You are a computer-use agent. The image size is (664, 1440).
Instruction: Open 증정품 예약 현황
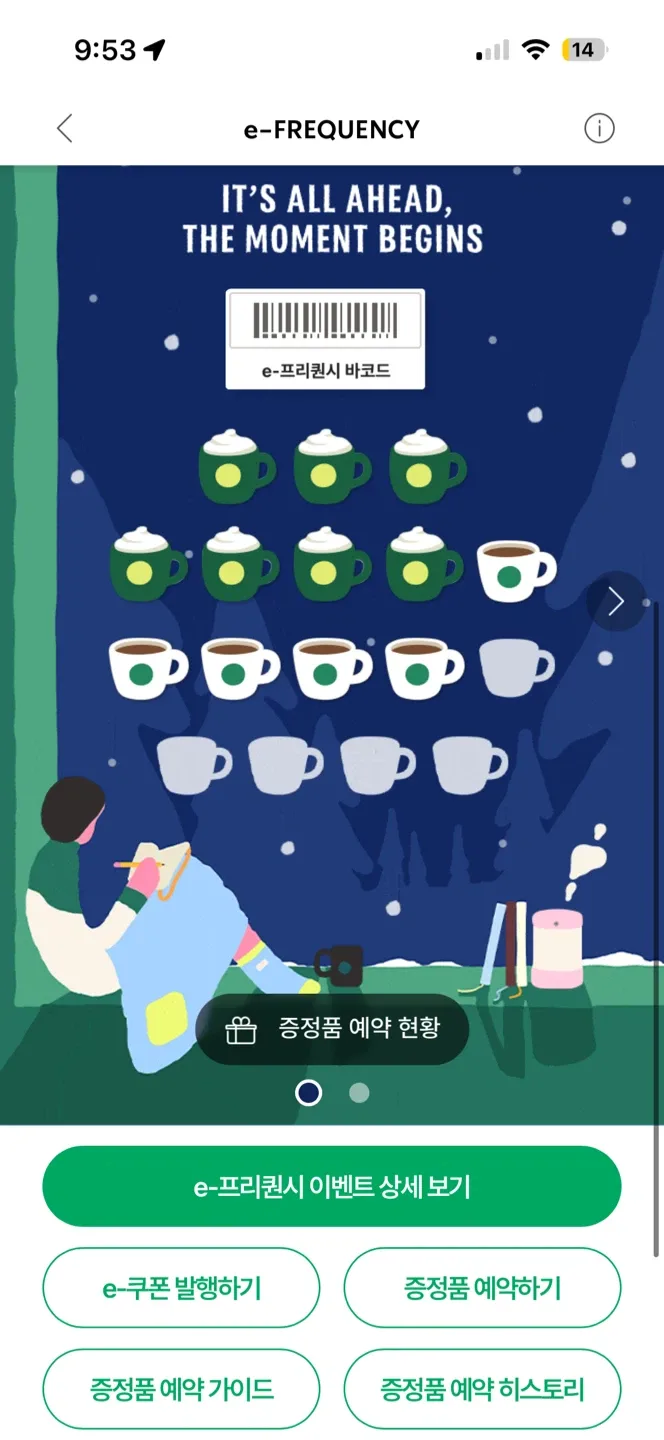pyautogui.click(x=332, y=1029)
